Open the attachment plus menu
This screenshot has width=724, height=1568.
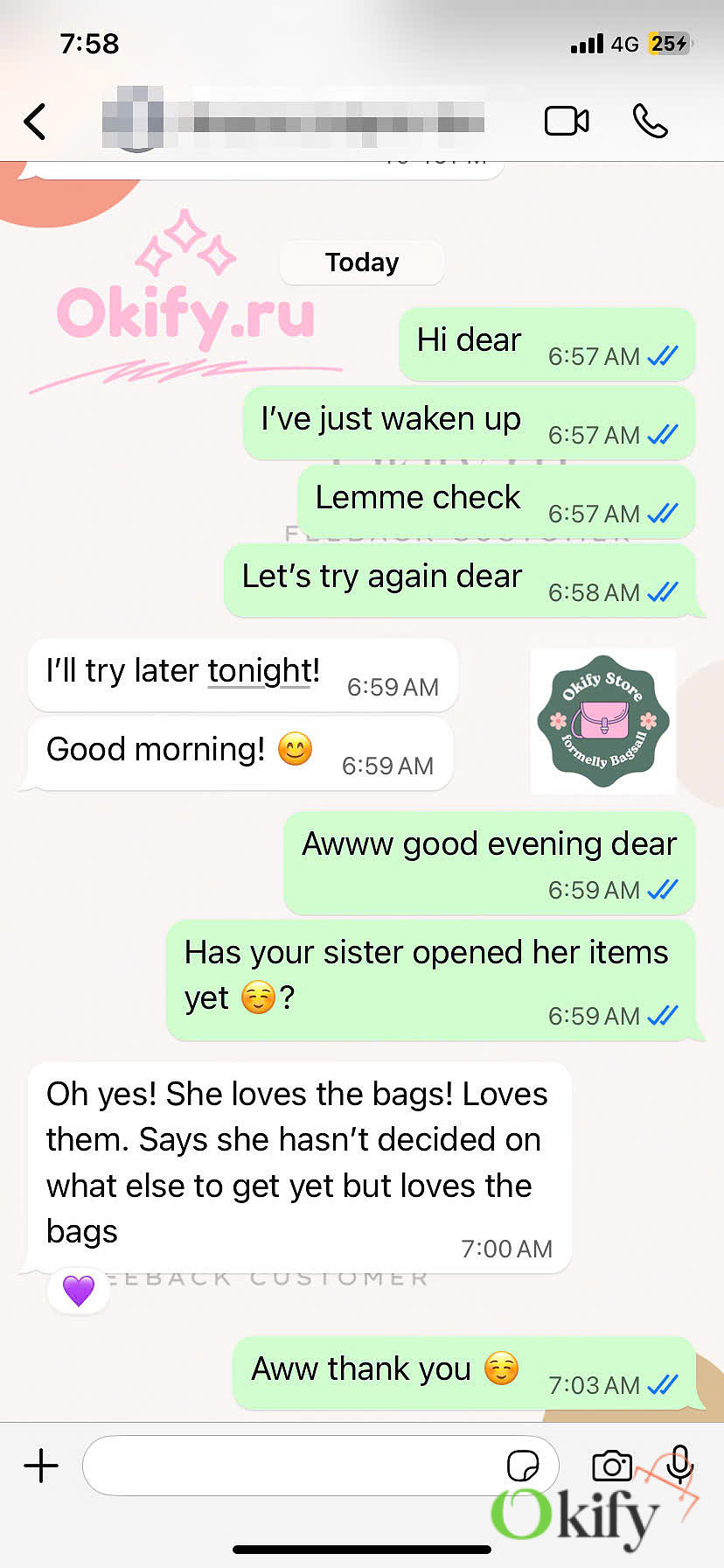(41, 1465)
